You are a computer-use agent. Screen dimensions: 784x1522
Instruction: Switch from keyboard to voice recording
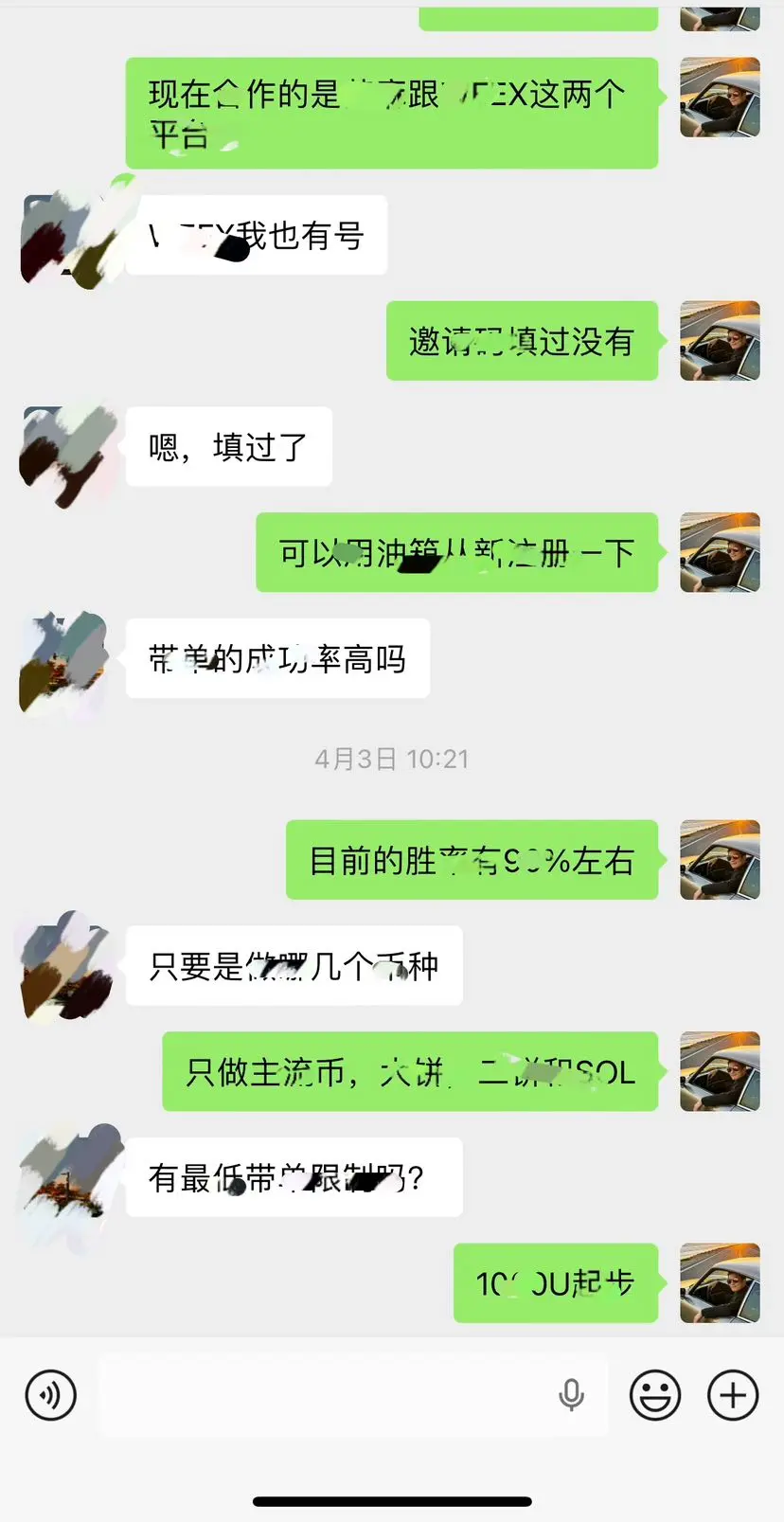pyautogui.click(x=52, y=1395)
